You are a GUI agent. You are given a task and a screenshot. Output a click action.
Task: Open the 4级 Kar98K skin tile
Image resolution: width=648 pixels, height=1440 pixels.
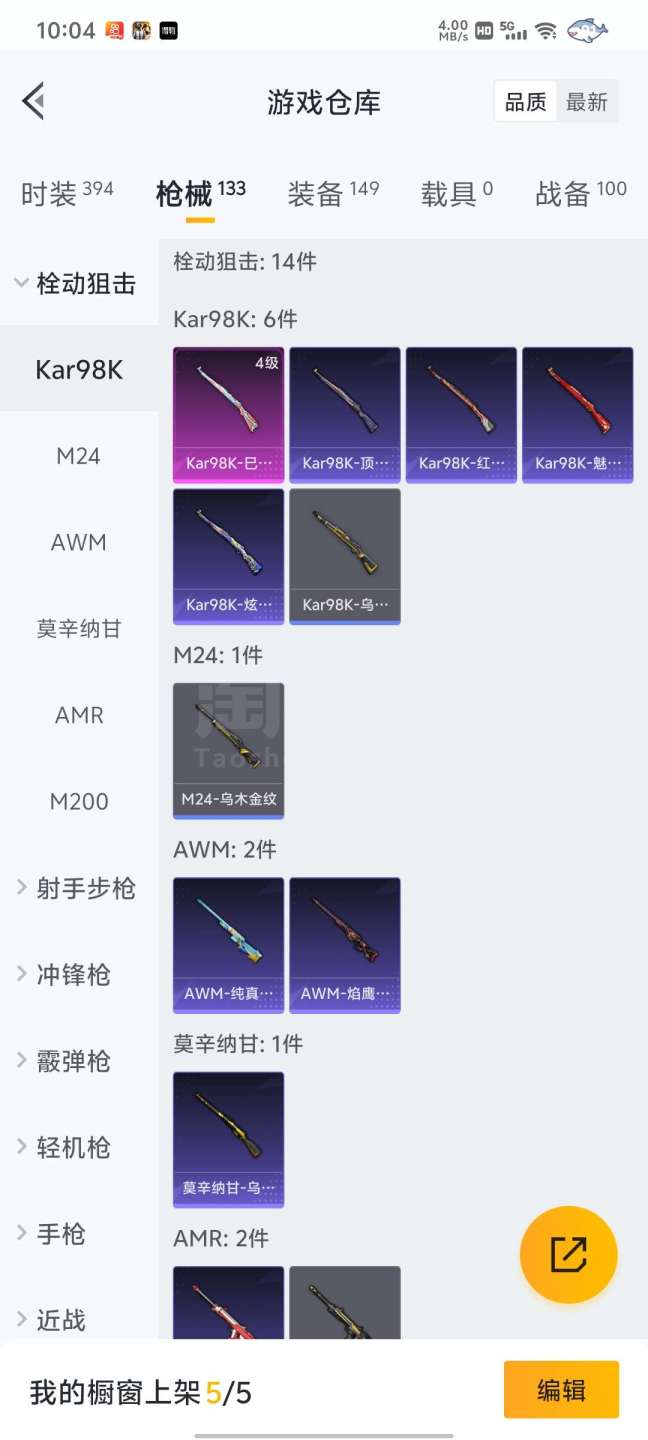[x=228, y=414]
